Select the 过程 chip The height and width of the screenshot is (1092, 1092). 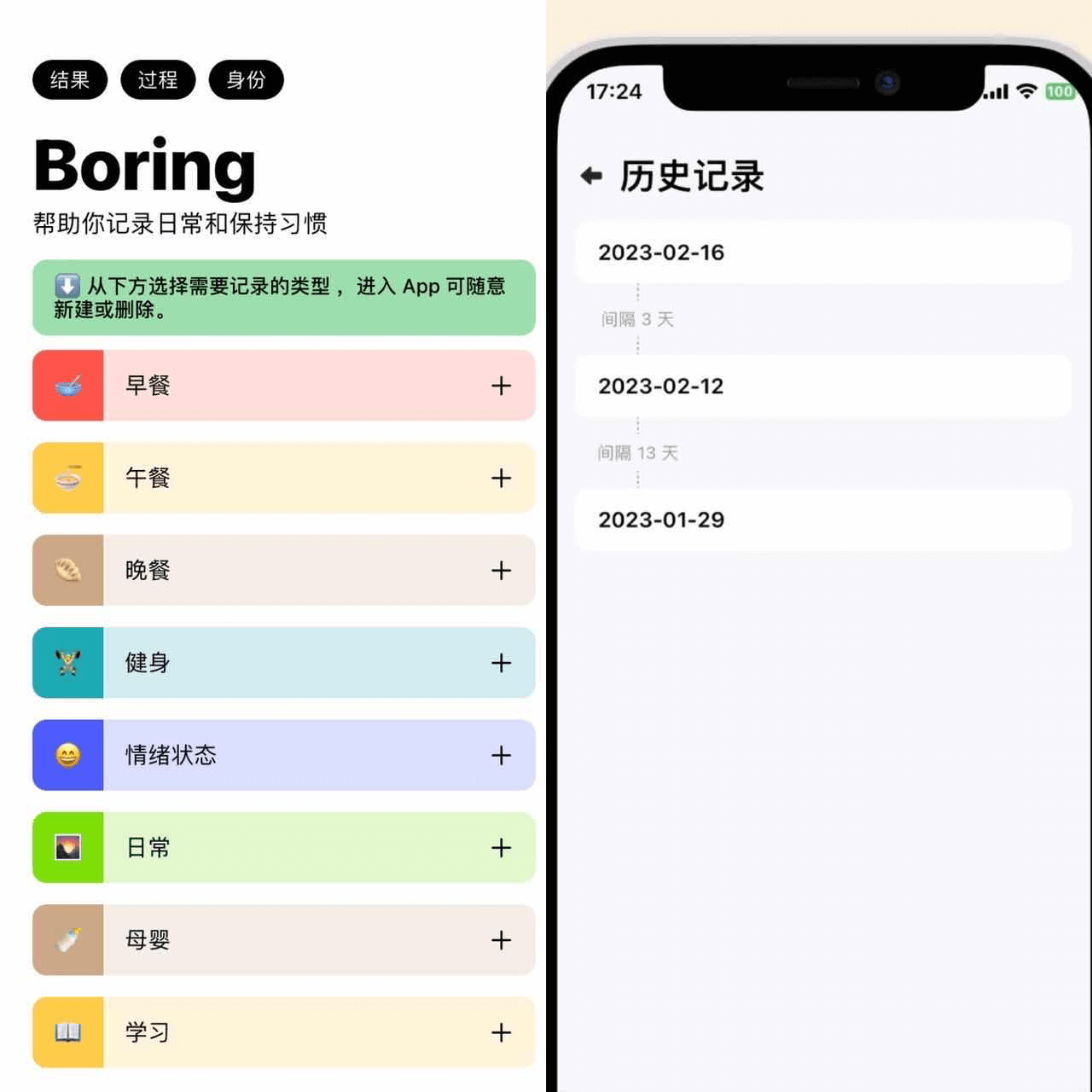pos(158,80)
